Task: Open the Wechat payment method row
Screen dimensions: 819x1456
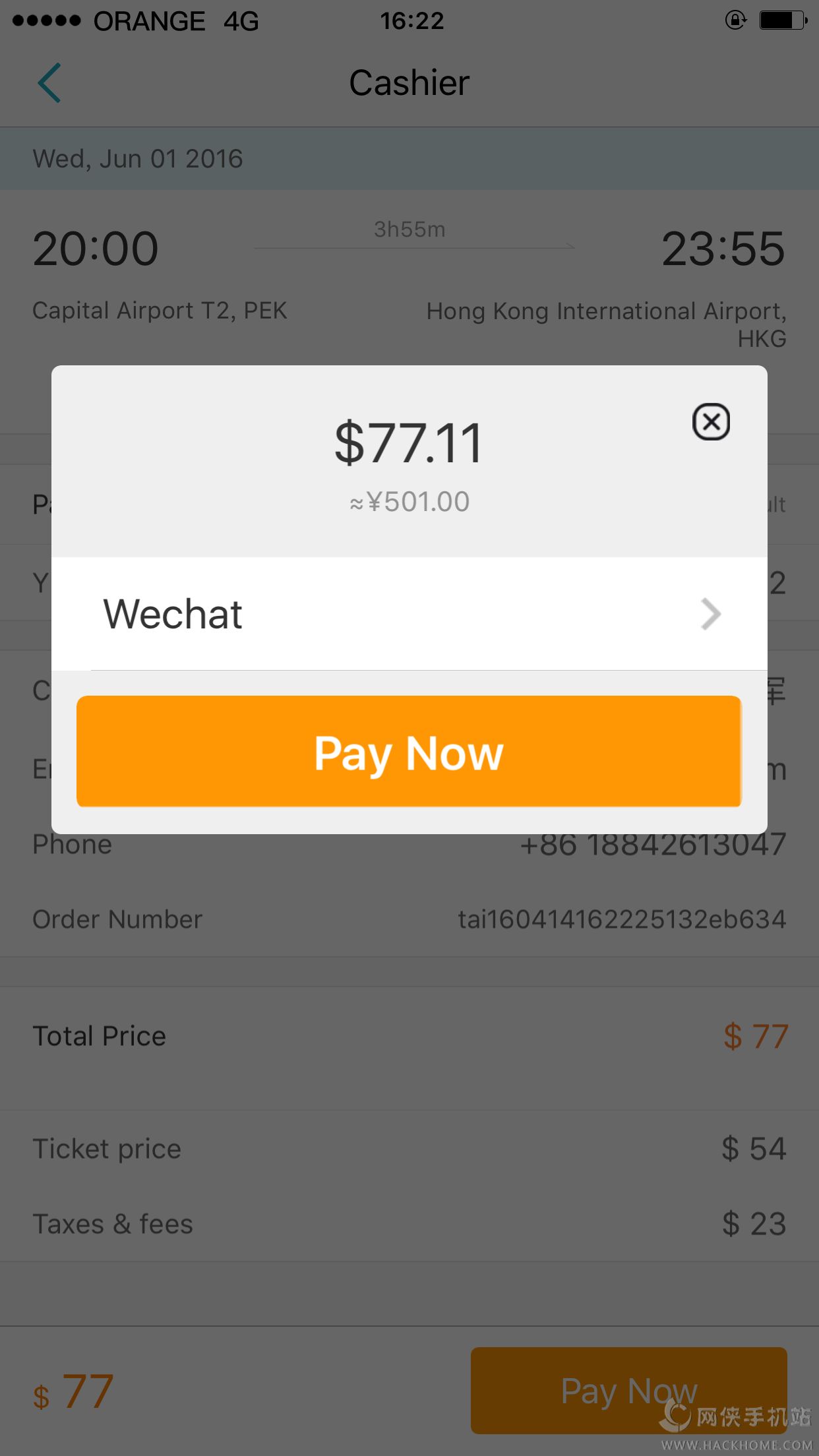Action: tap(409, 614)
